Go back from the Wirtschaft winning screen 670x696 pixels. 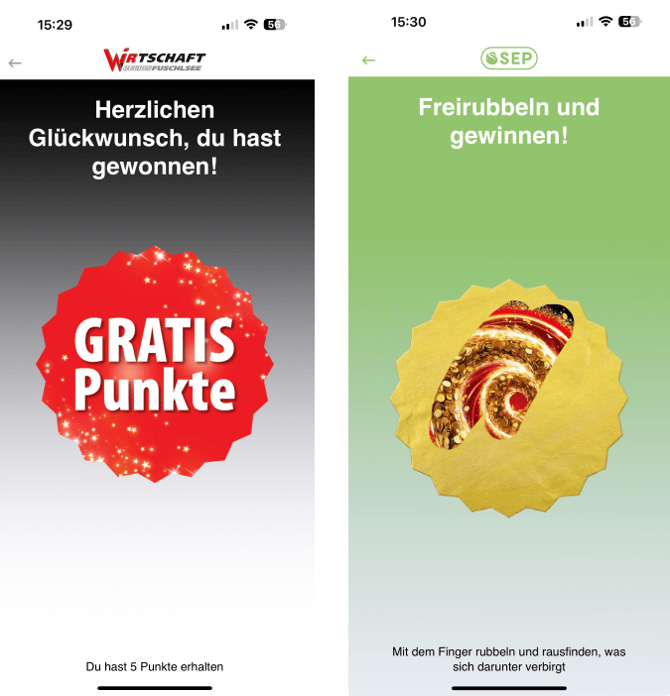(15, 63)
